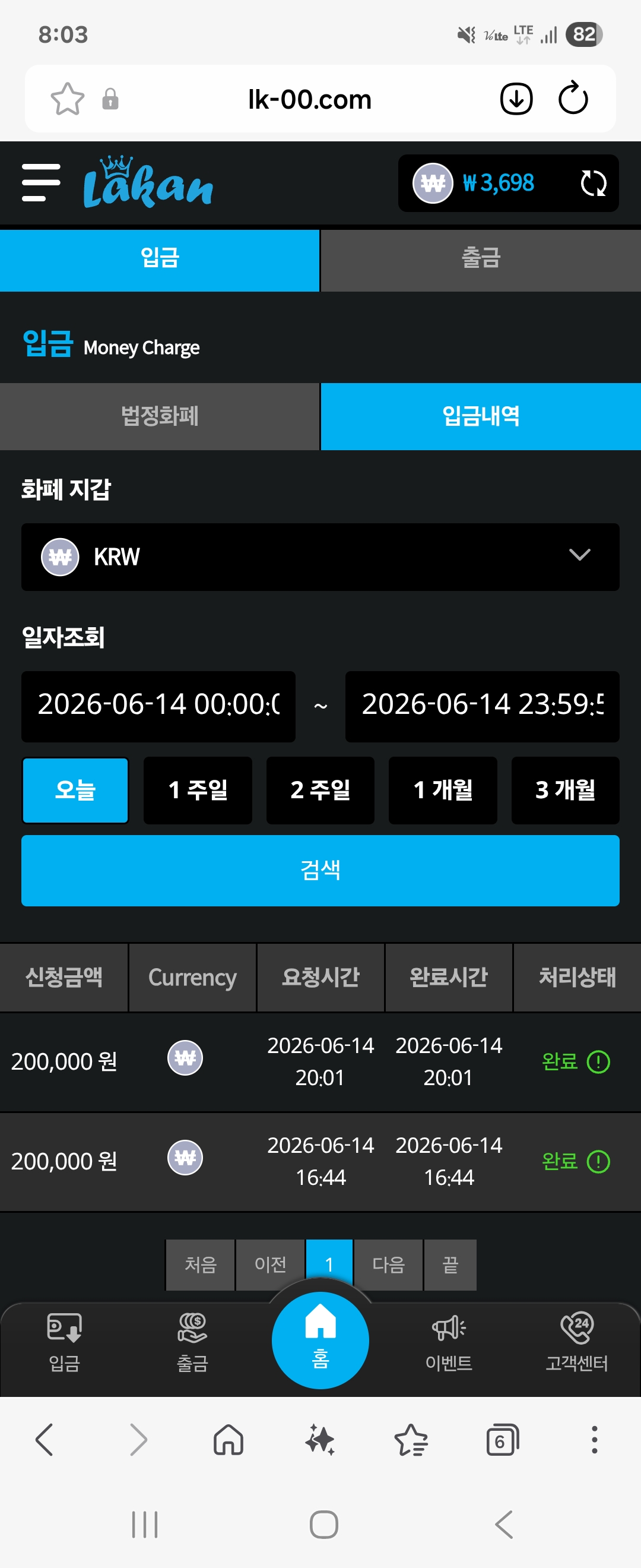Screen dimensions: 641x1568
Task: Choose the 1 주일 date range
Action: pos(198,790)
